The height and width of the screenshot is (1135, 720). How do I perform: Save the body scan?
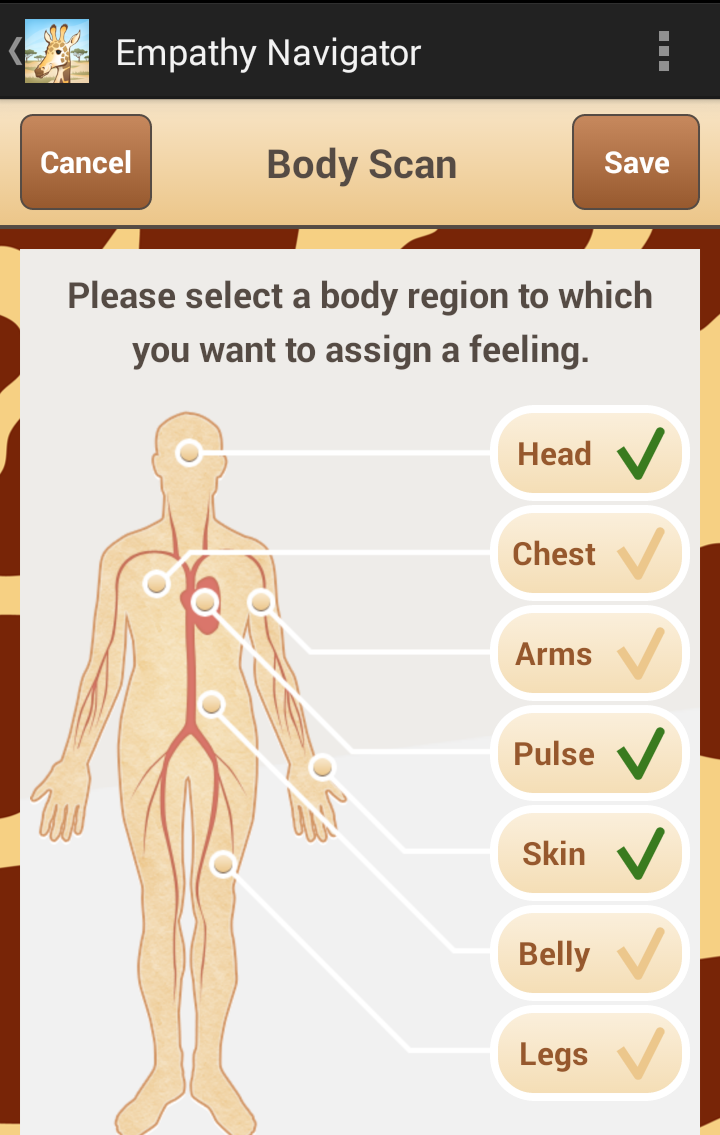(x=636, y=162)
